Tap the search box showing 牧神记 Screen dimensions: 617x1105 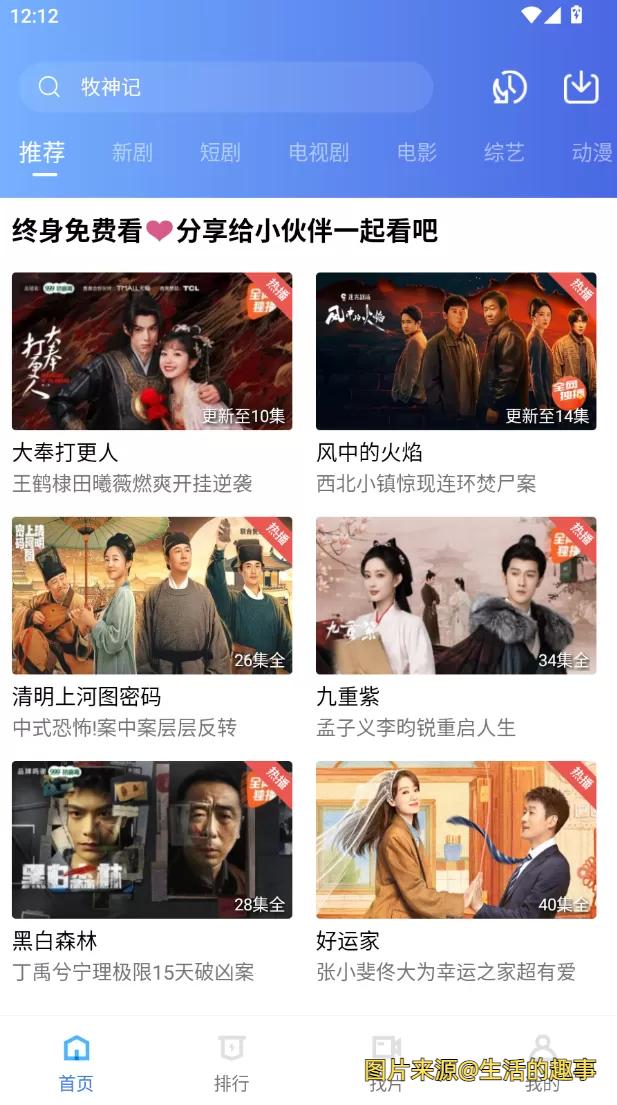click(x=225, y=87)
